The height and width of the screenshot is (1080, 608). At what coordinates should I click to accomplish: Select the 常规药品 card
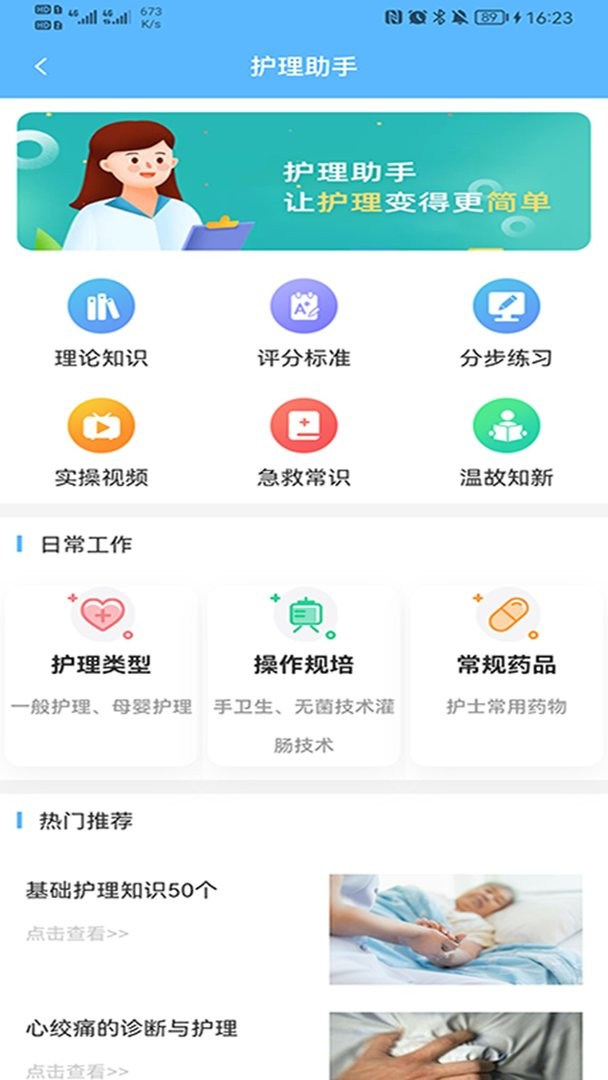click(506, 675)
